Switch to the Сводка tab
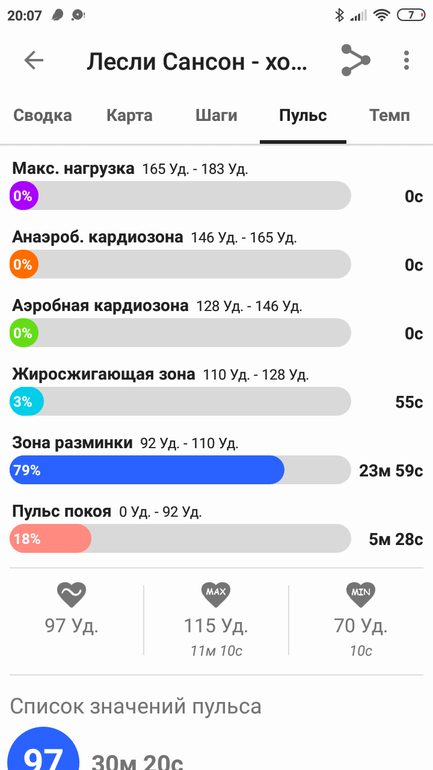The height and width of the screenshot is (770, 433). point(42,116)
